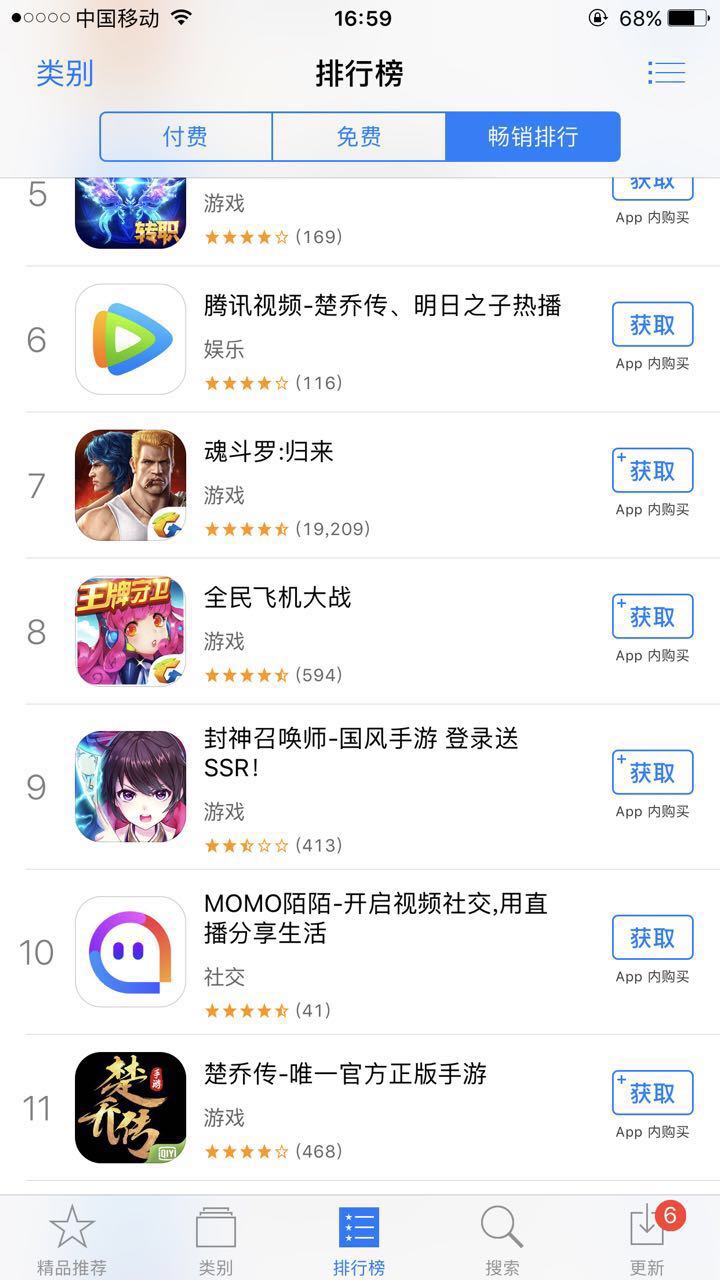Switch to 精品推荐 tab

[71, 1235]
